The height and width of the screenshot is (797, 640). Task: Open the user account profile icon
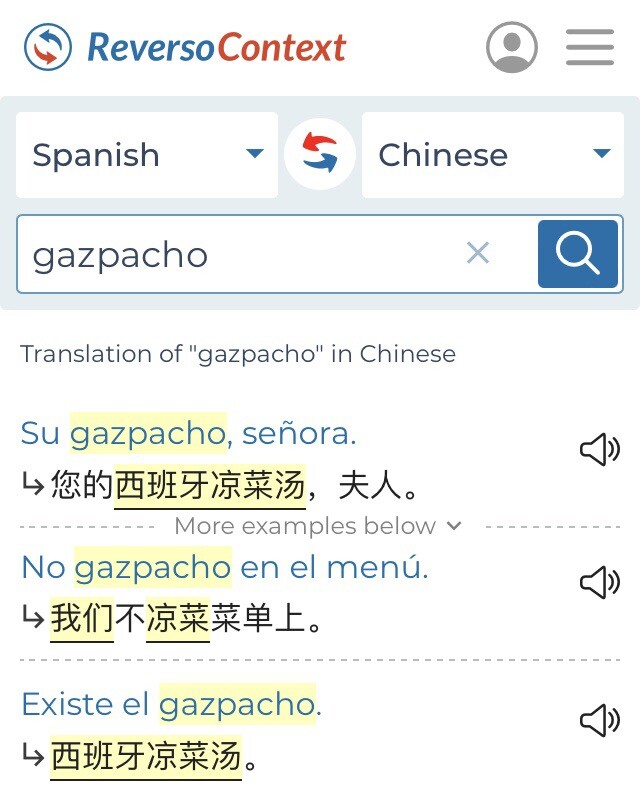pyautogui.click(x=512, y=47)
